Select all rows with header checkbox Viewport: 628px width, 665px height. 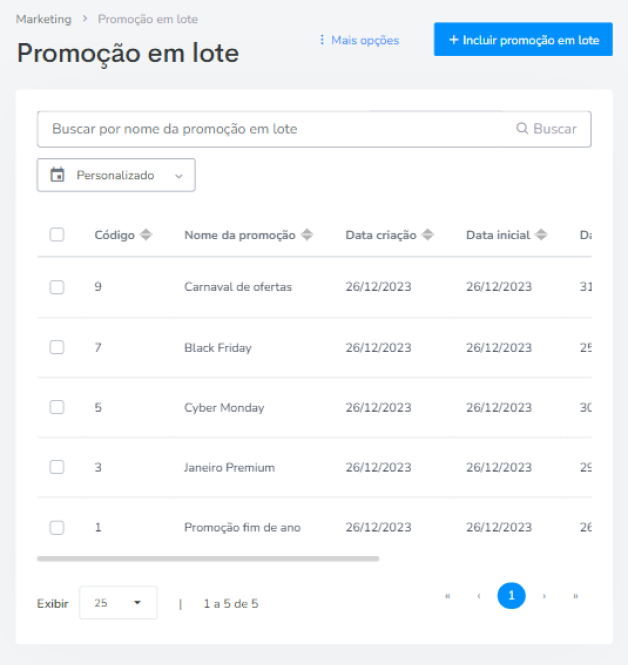click(57, 235)
